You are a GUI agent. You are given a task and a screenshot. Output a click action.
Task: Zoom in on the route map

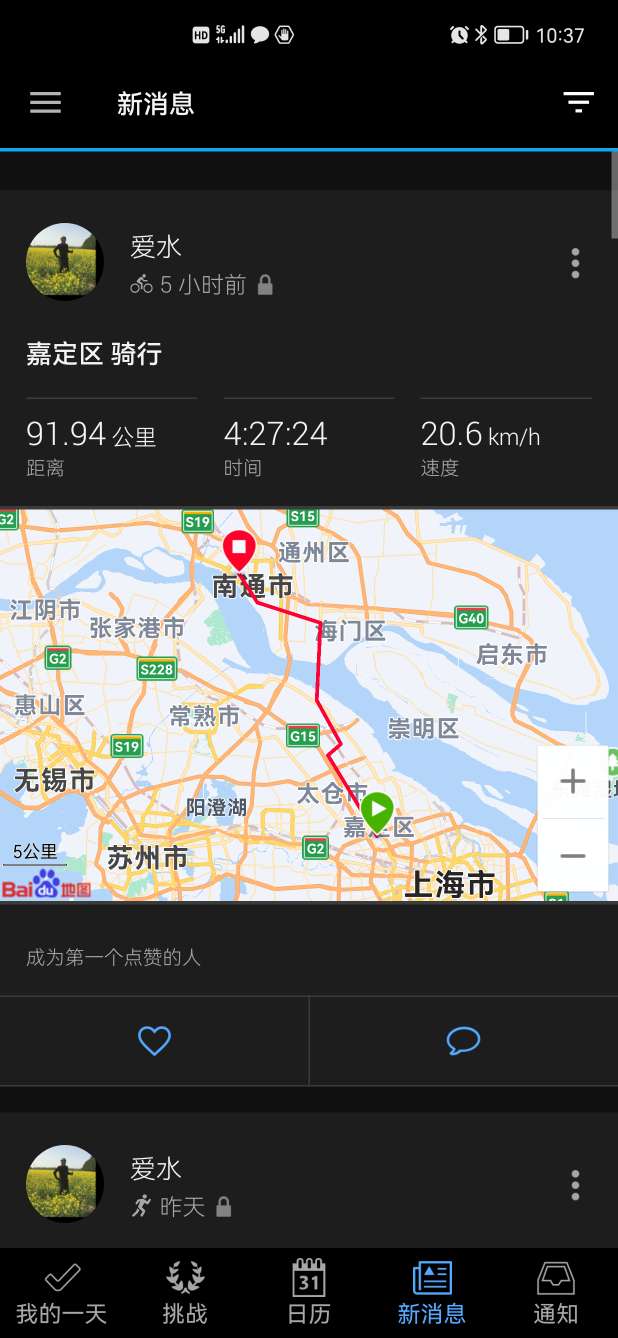(572, 781)
